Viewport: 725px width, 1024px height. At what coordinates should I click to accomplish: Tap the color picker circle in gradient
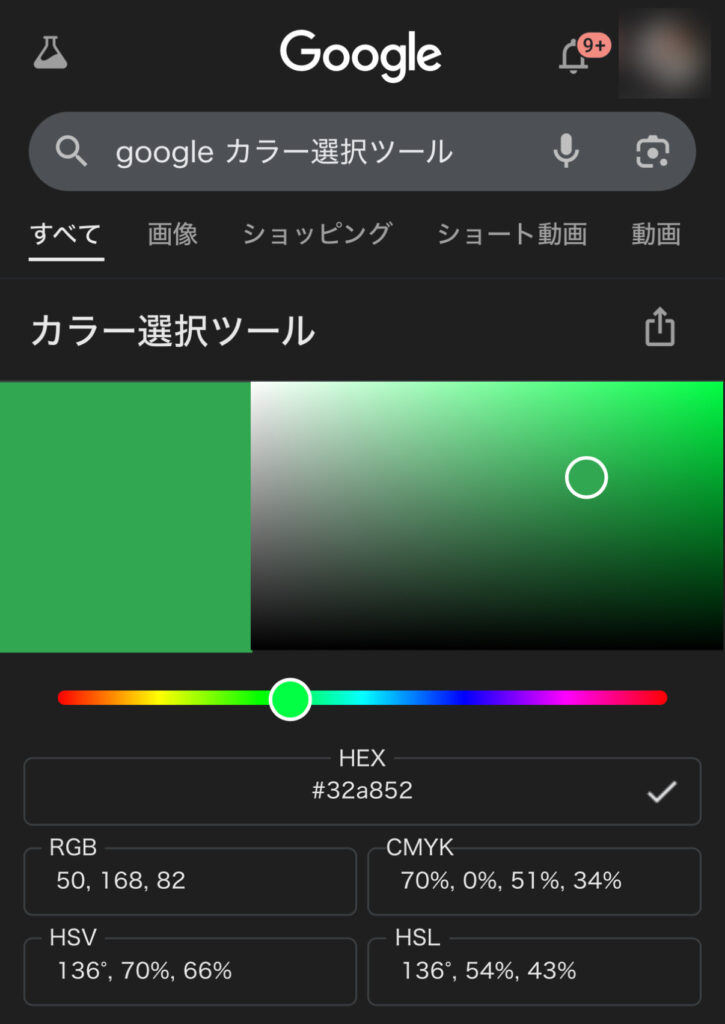pos(586,478)
